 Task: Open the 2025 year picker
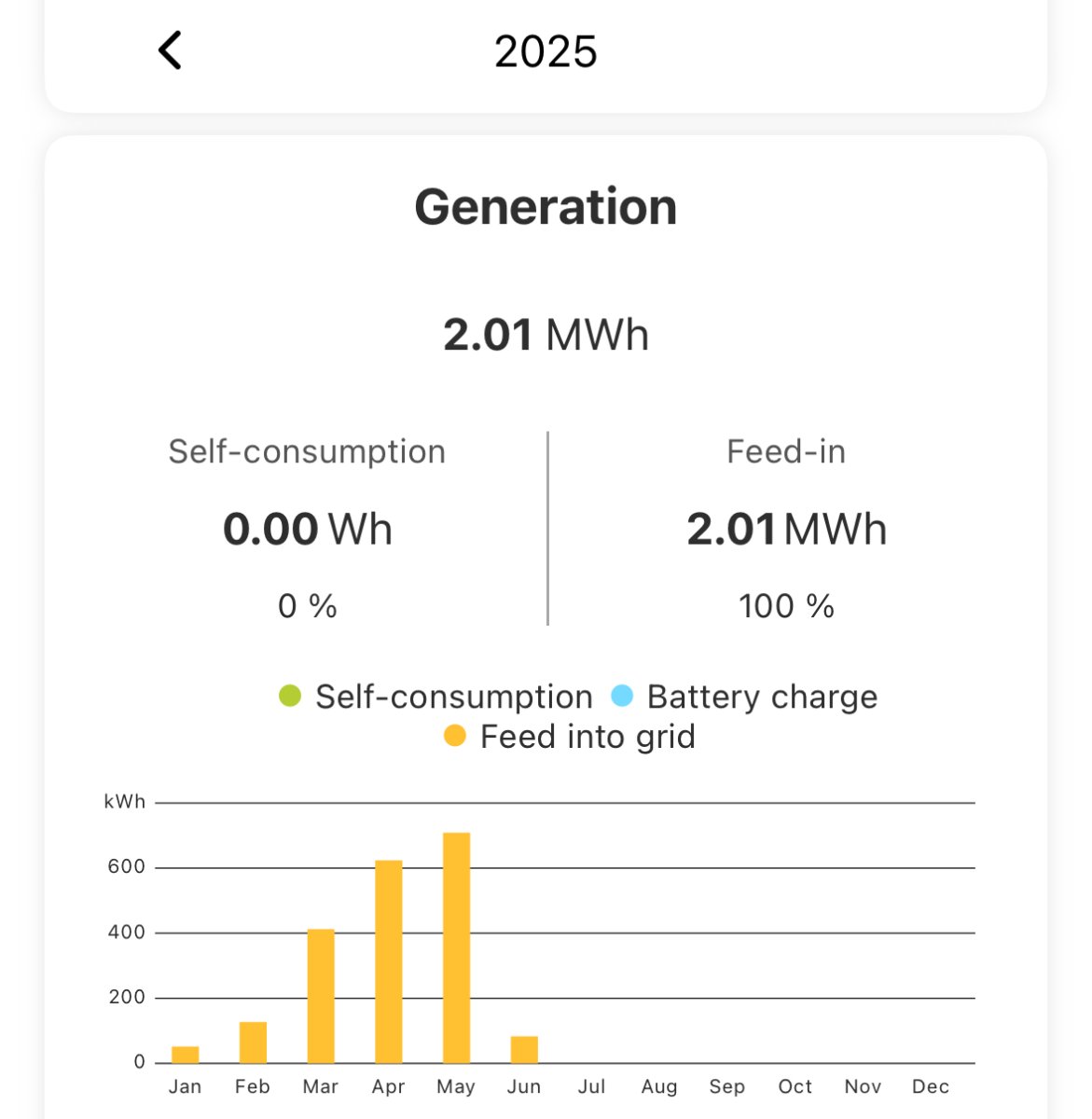pos(546,52)
